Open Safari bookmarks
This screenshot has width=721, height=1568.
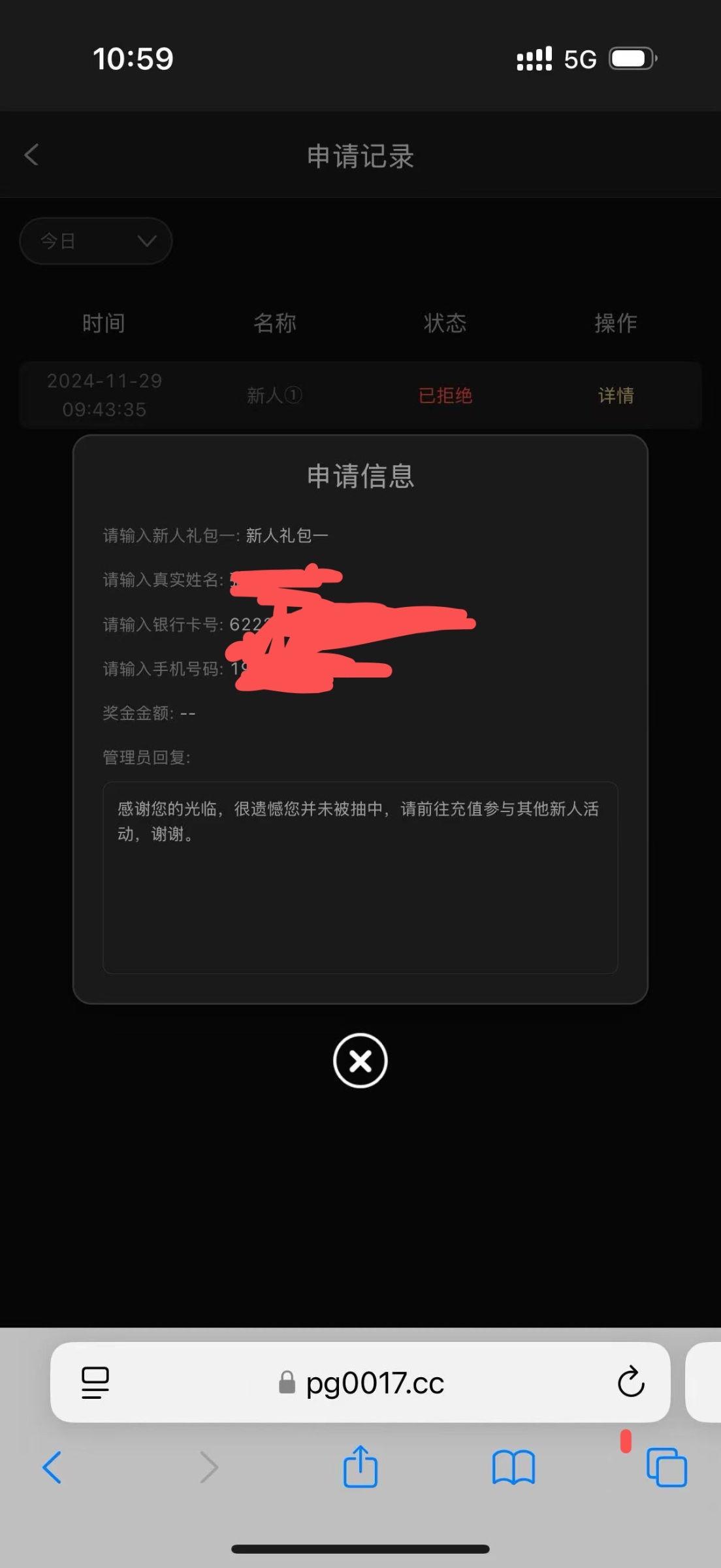(513, 1468)
